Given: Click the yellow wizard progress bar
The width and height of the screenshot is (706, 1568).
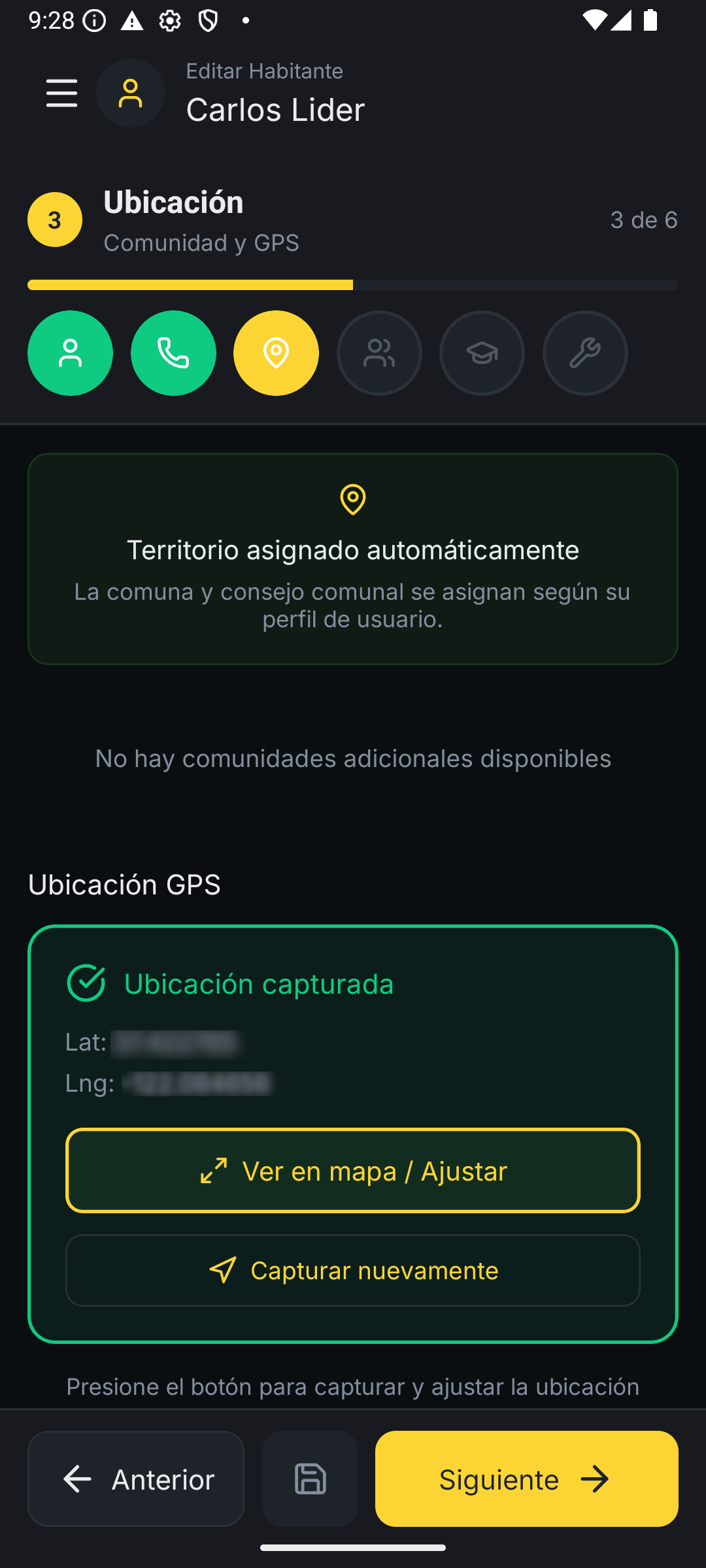Looking at the screenshot, I should (190, 284).
